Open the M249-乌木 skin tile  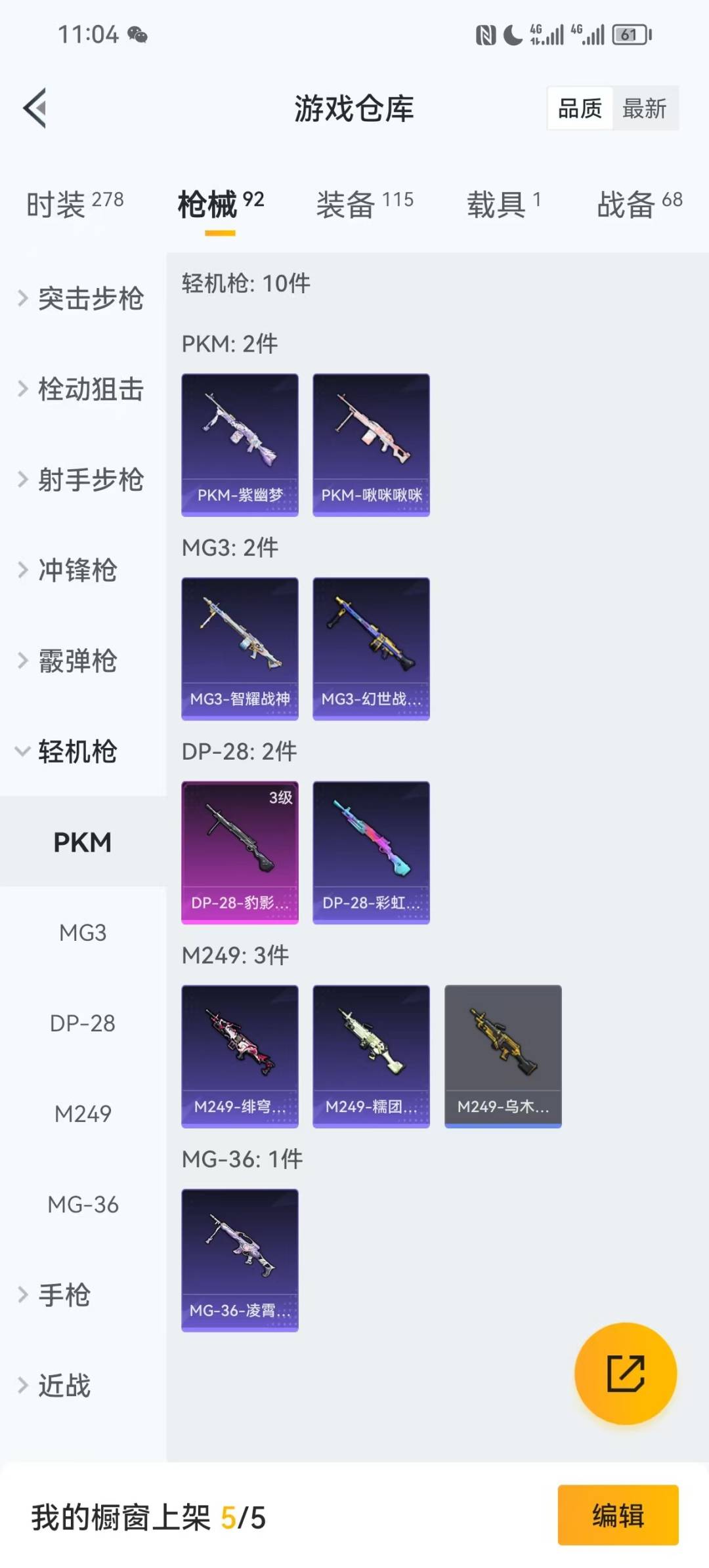click(503, 1056)
